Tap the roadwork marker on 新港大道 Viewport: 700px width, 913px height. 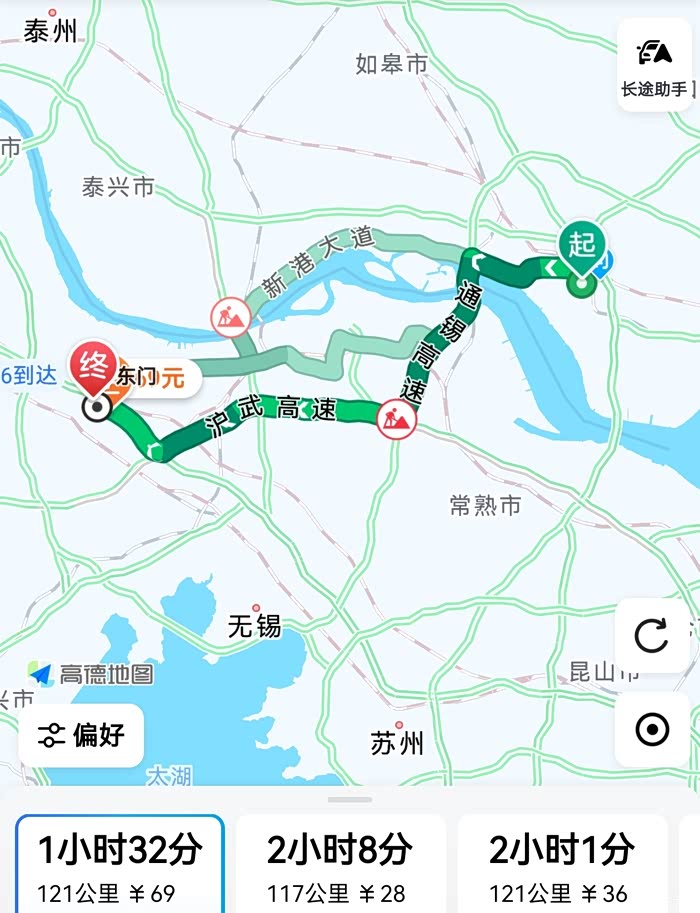[231, 317]
